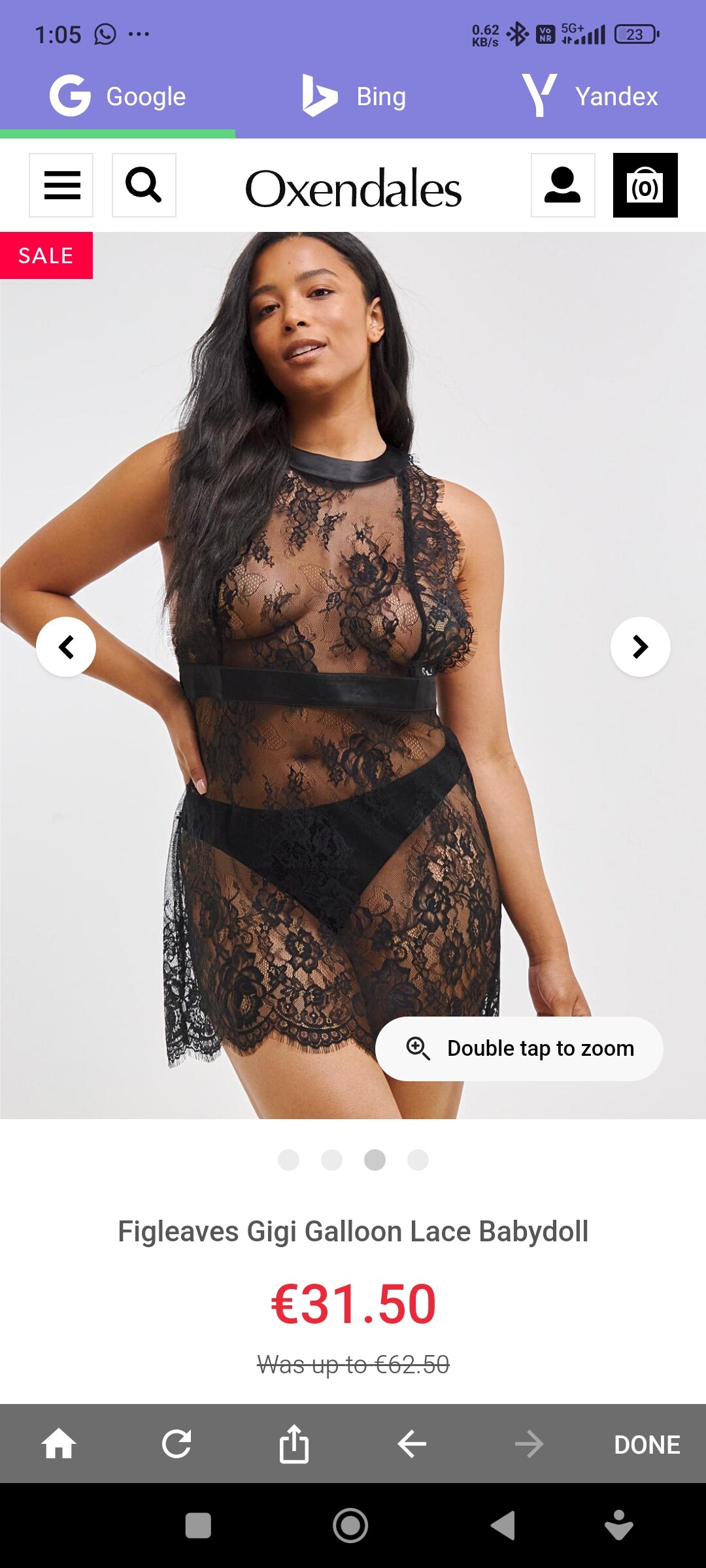This screenshot has height=1568, width=706.
Task: Show the next product photo
Action: tap(641, 647)
